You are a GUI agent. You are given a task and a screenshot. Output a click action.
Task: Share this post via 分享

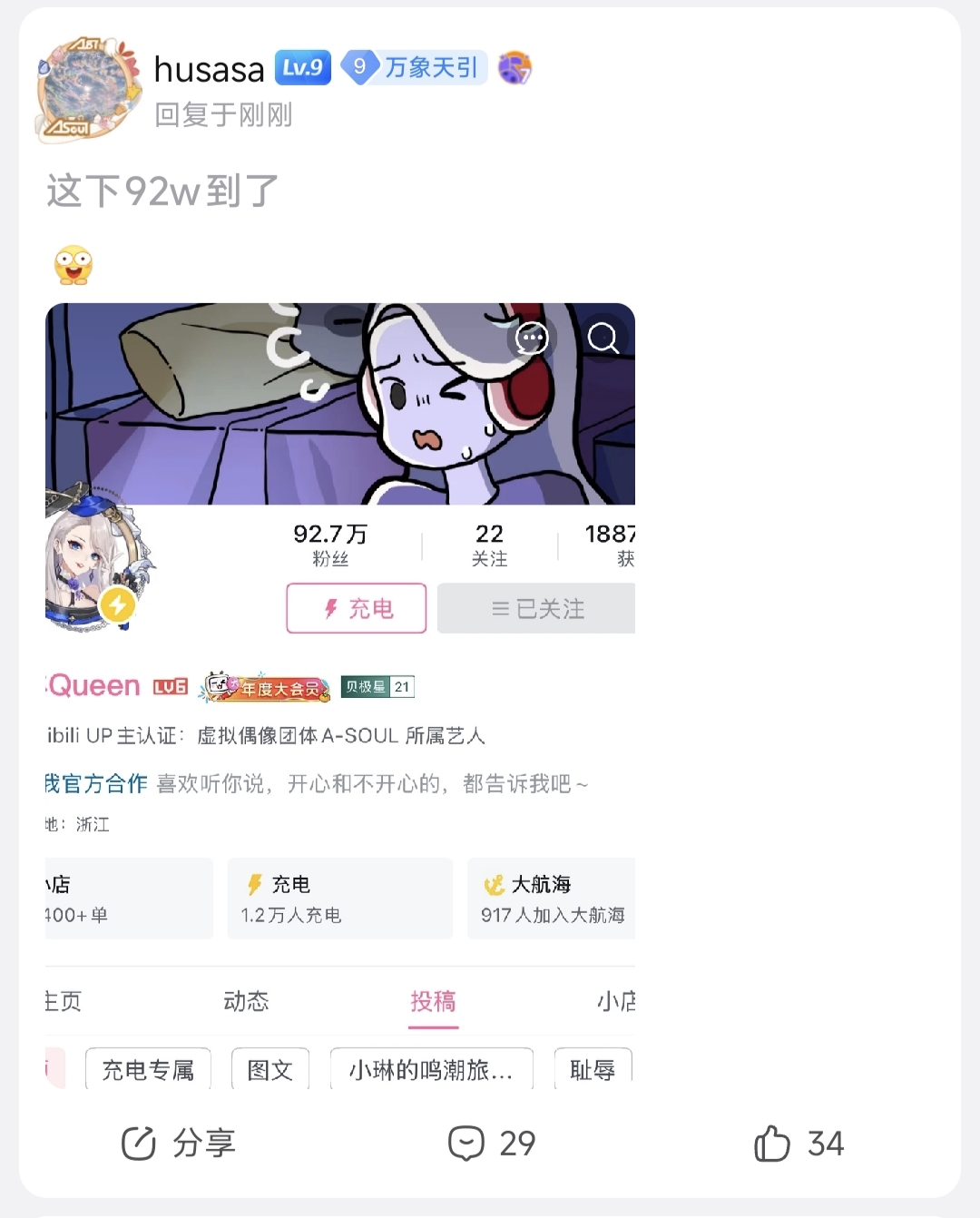click(179, 1143)
